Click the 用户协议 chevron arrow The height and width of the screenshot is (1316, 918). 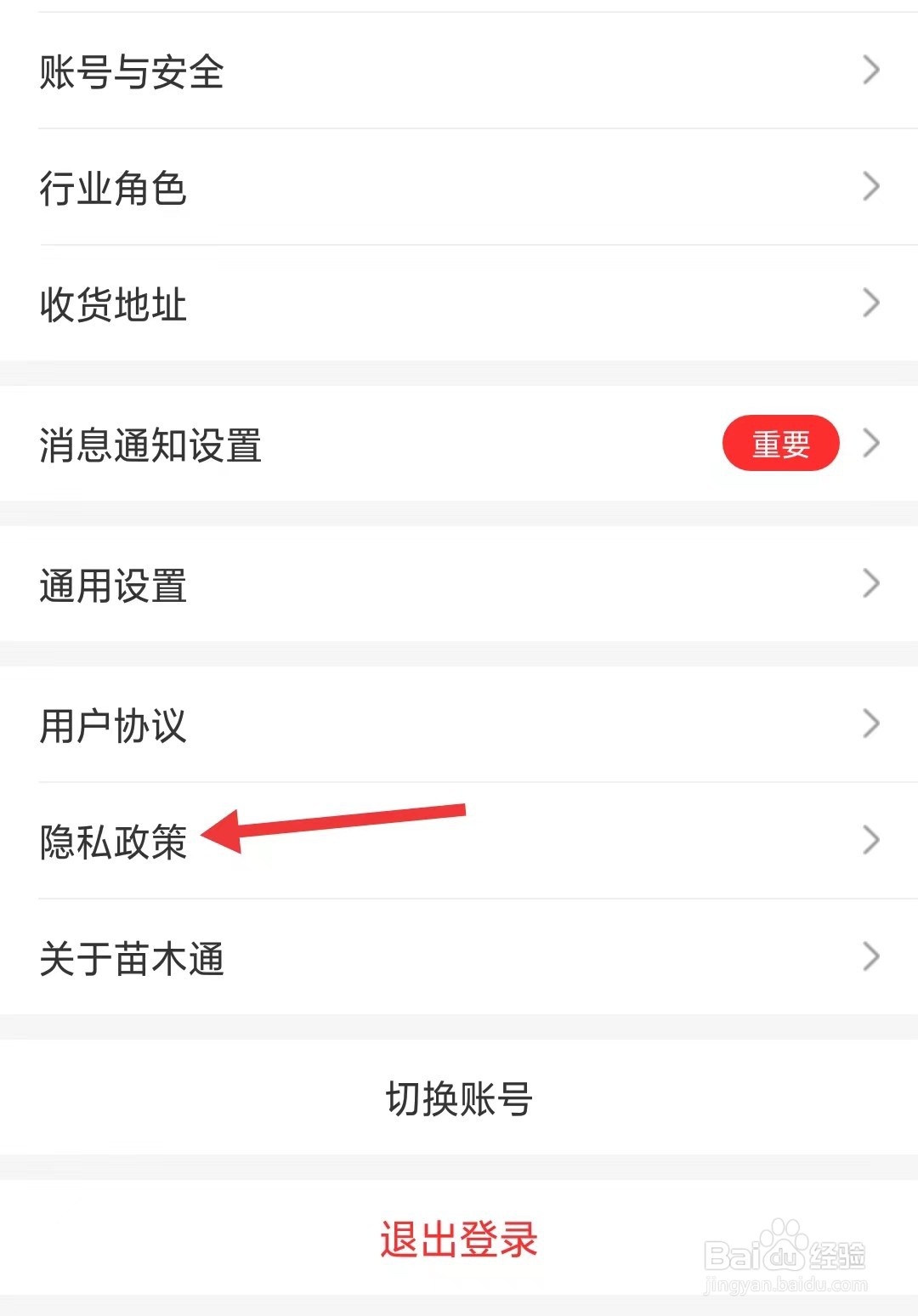pos(870,723)
